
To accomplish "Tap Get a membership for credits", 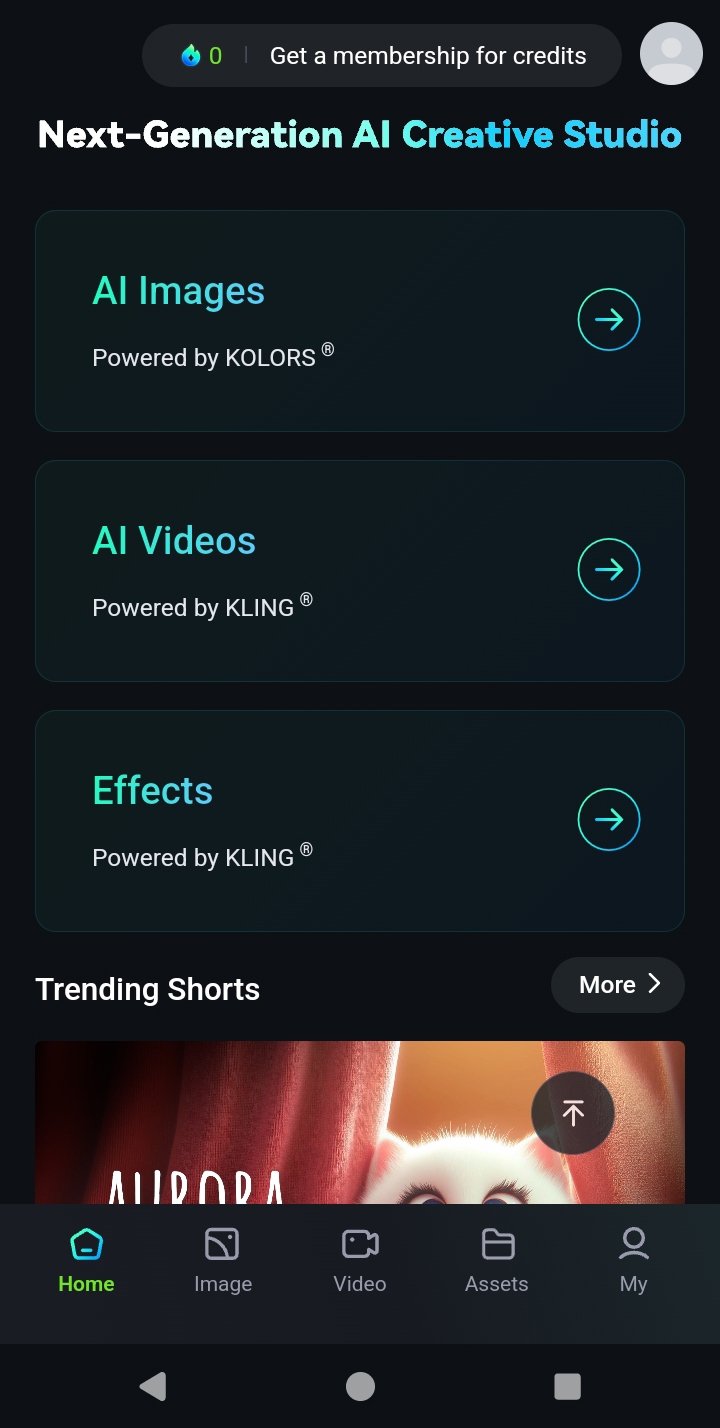I will pos(427,56).
